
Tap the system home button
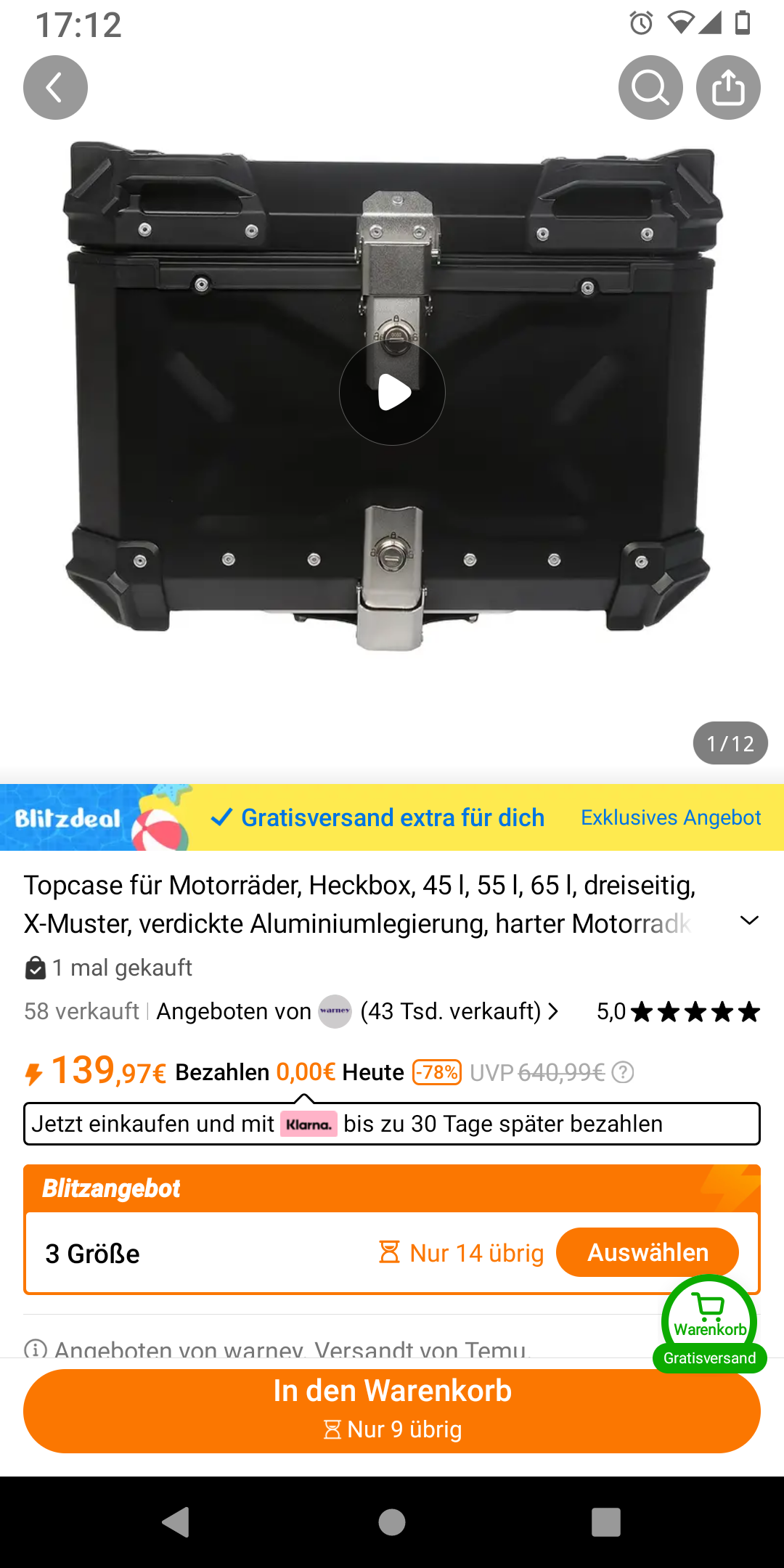(x=392, y=1522)
